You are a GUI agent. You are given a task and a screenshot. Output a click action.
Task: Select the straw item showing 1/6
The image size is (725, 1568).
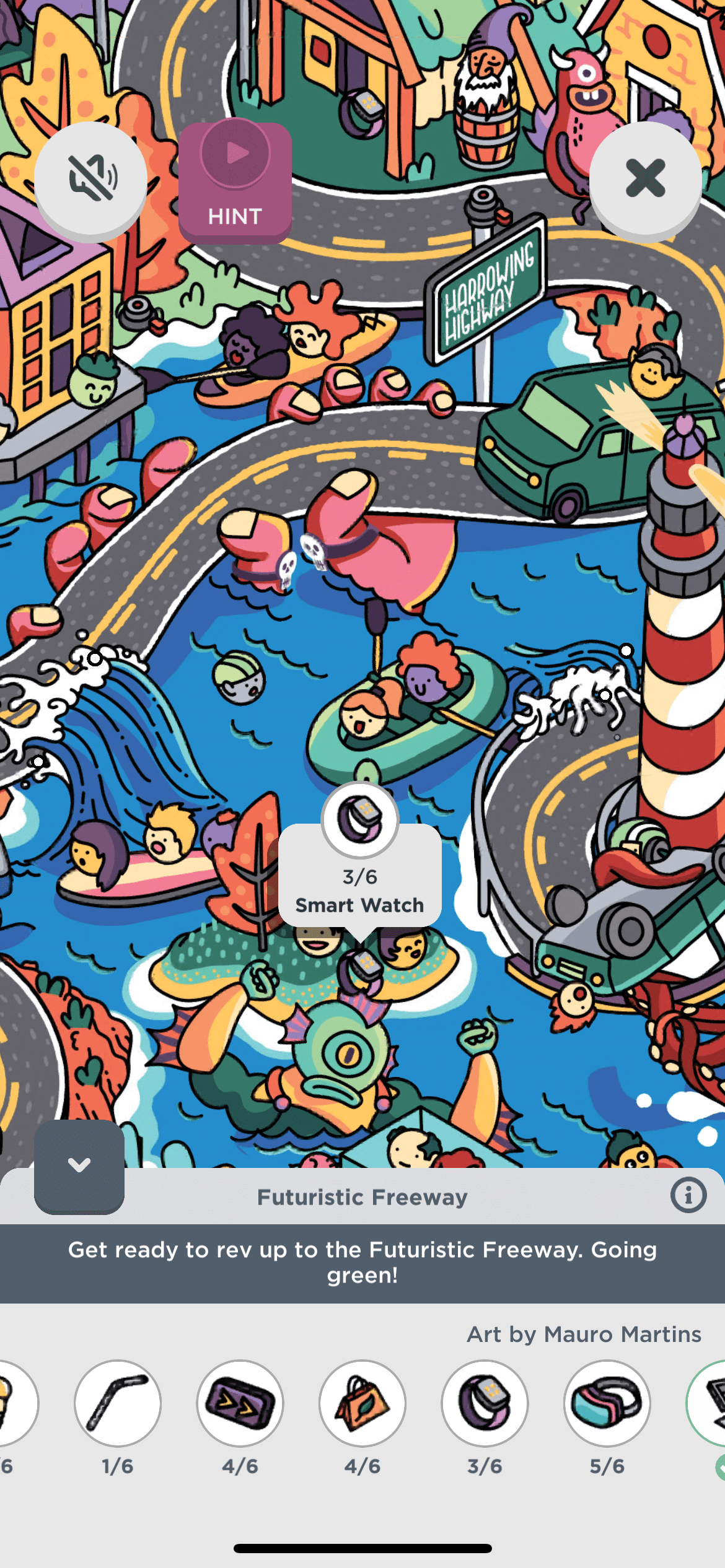(117, 1403)
